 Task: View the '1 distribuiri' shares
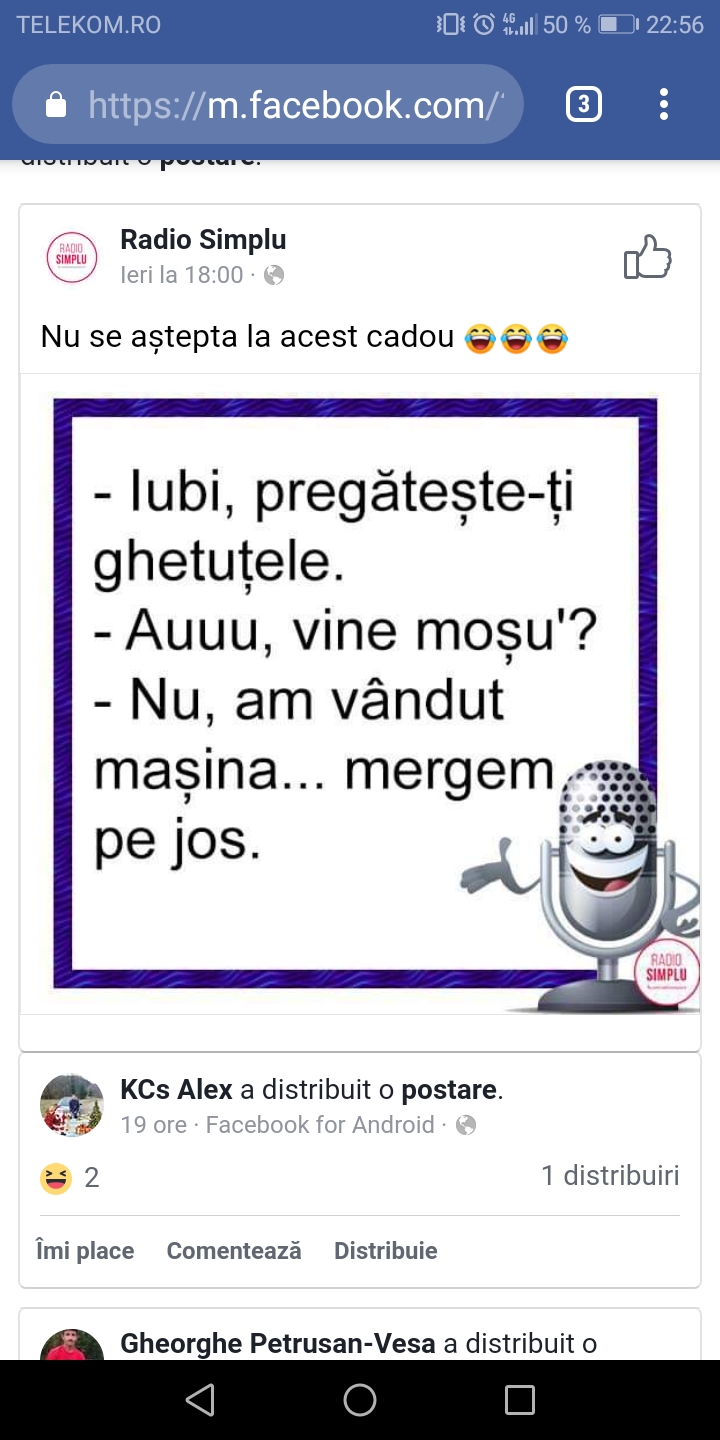pos(610,1175)
